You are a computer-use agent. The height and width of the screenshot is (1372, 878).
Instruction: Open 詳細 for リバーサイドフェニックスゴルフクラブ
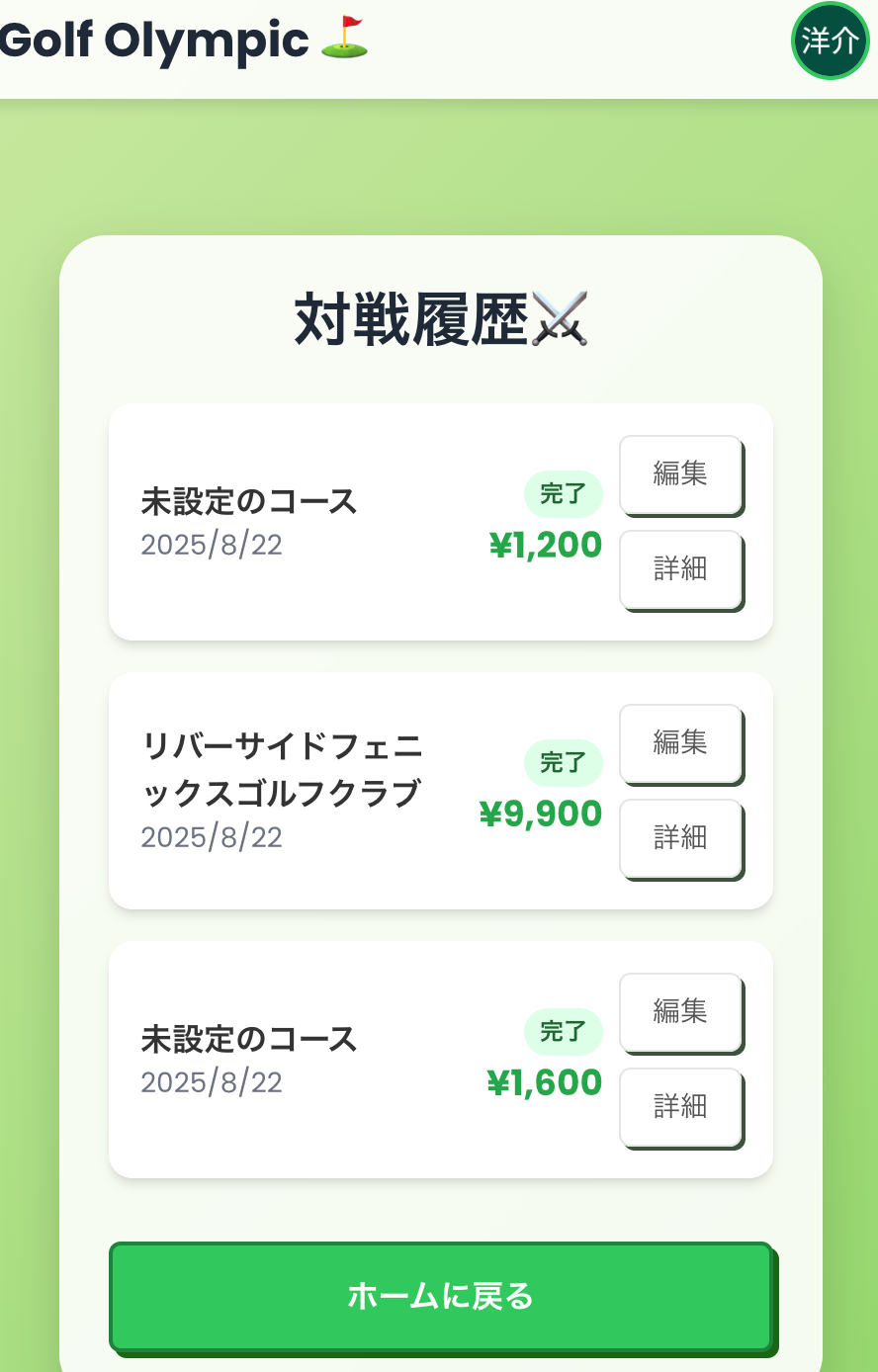(x=680, y=838)
